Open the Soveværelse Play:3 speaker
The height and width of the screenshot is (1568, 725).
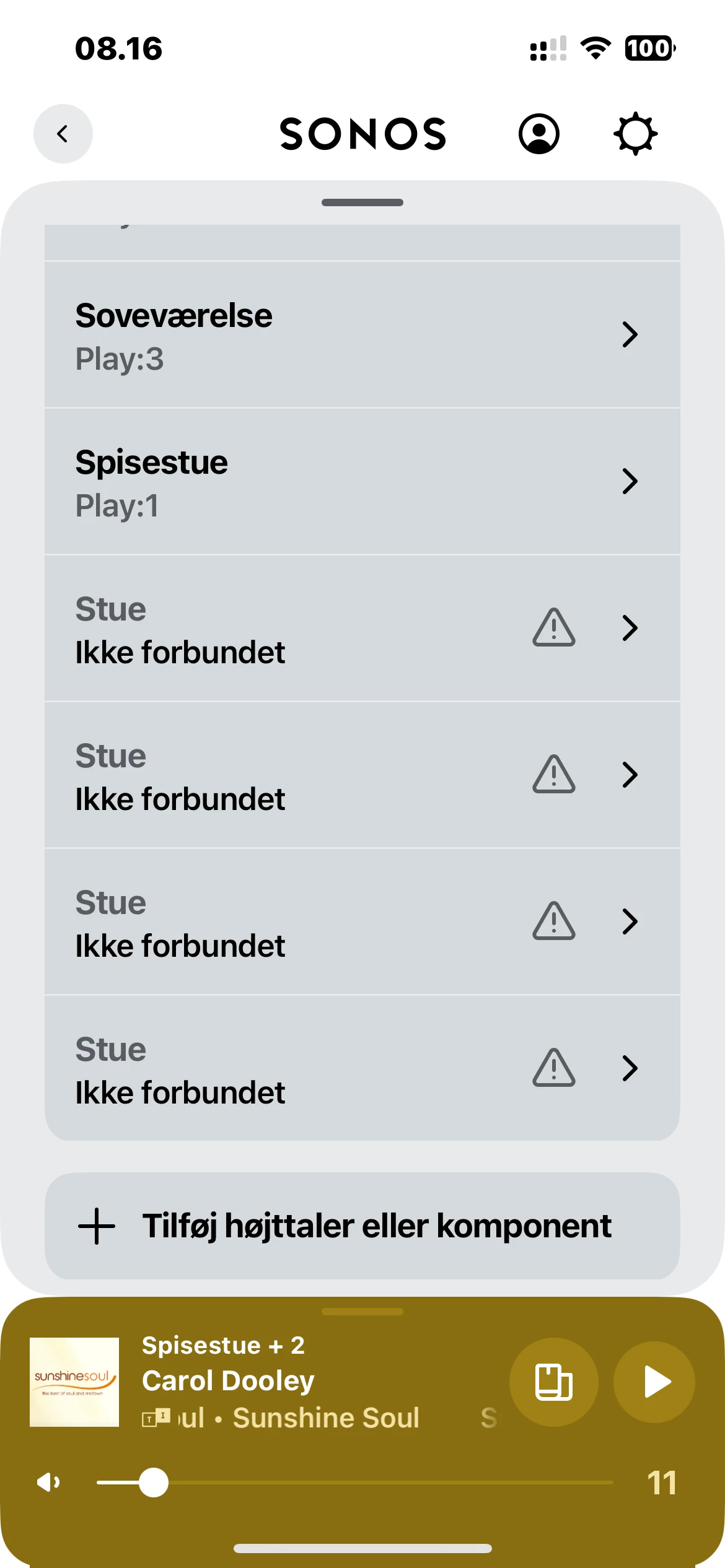362,335
